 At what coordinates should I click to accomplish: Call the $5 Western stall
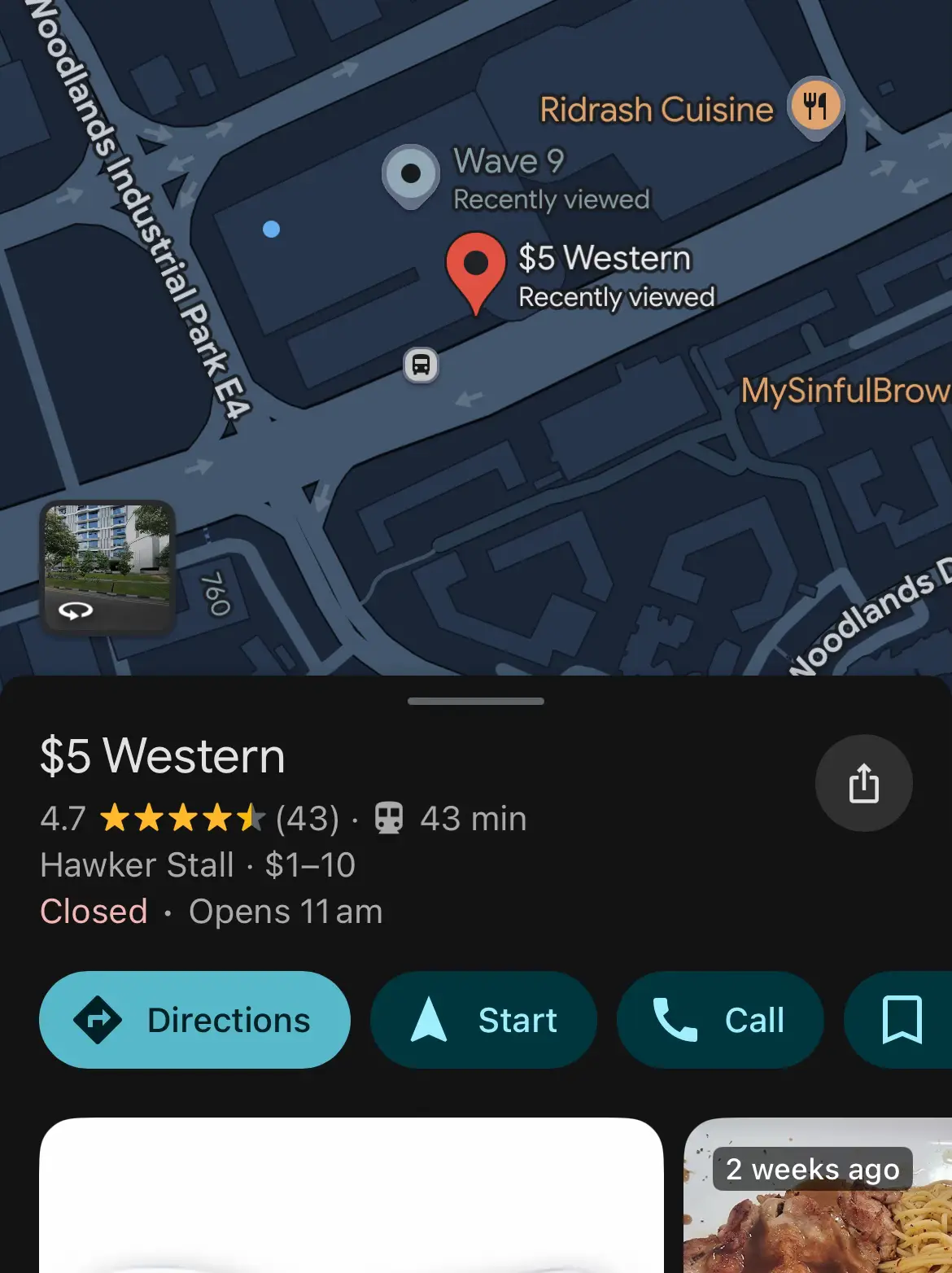719,1020
